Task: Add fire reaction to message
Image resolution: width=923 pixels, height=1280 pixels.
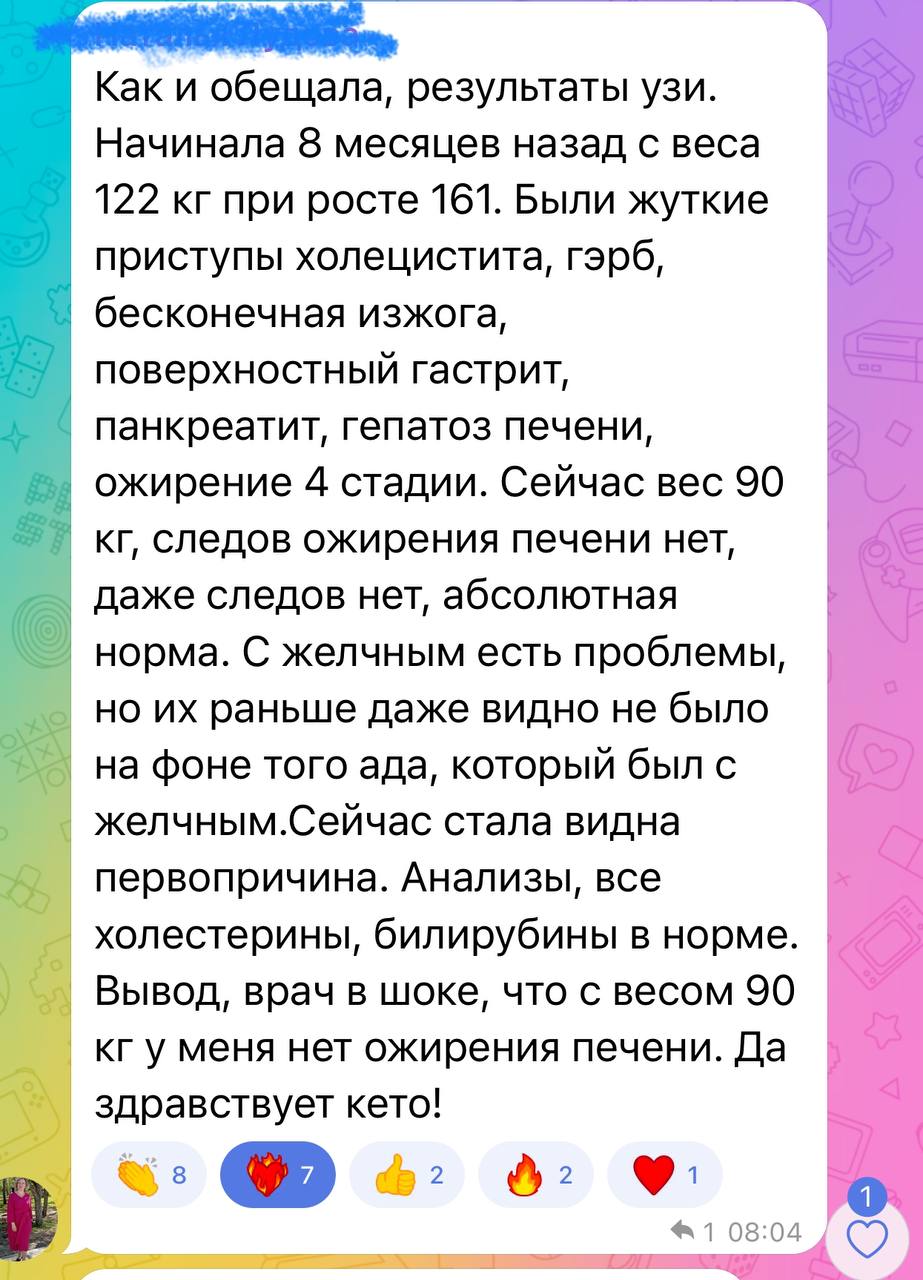Action: click(x=535, y=1175)
